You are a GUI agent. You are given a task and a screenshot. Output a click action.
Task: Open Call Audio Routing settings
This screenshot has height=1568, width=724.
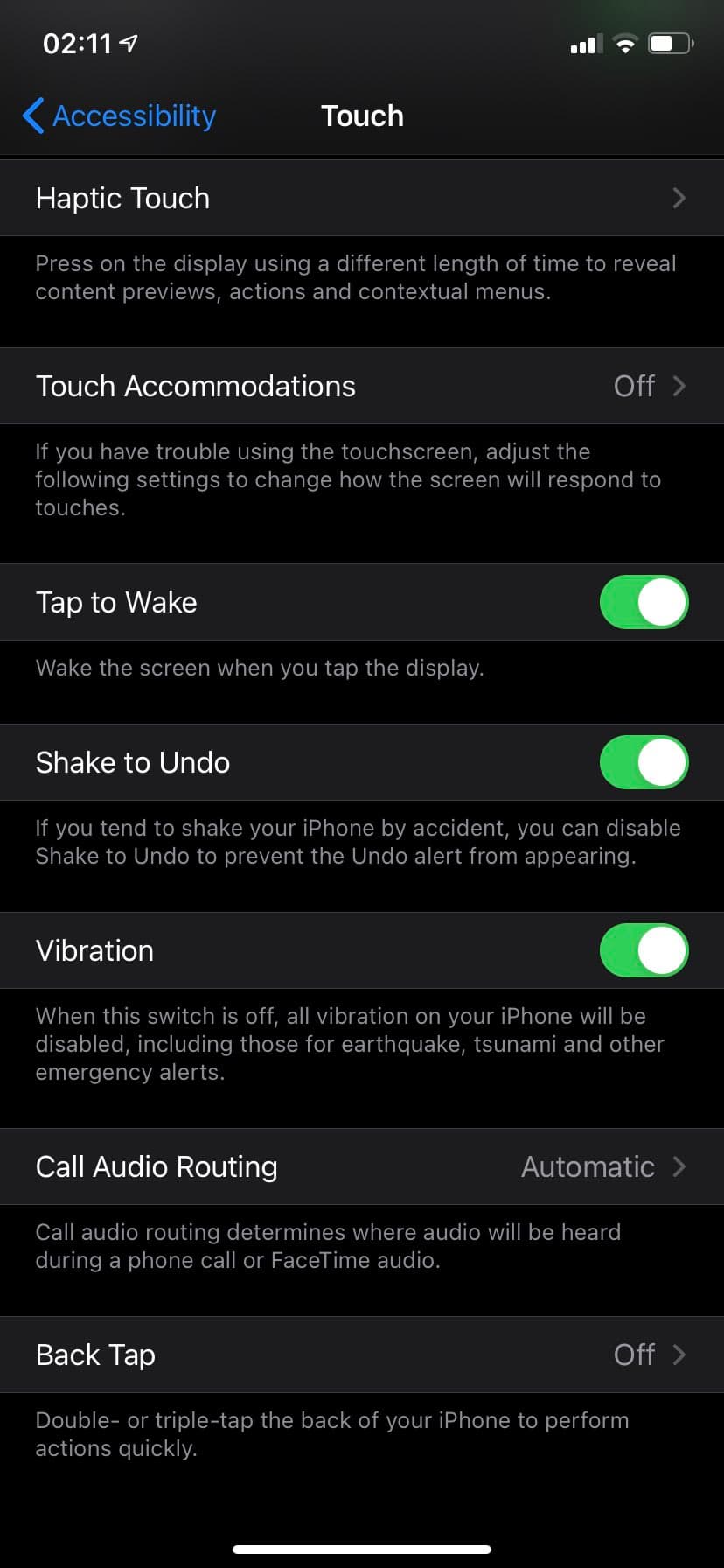361,1166
